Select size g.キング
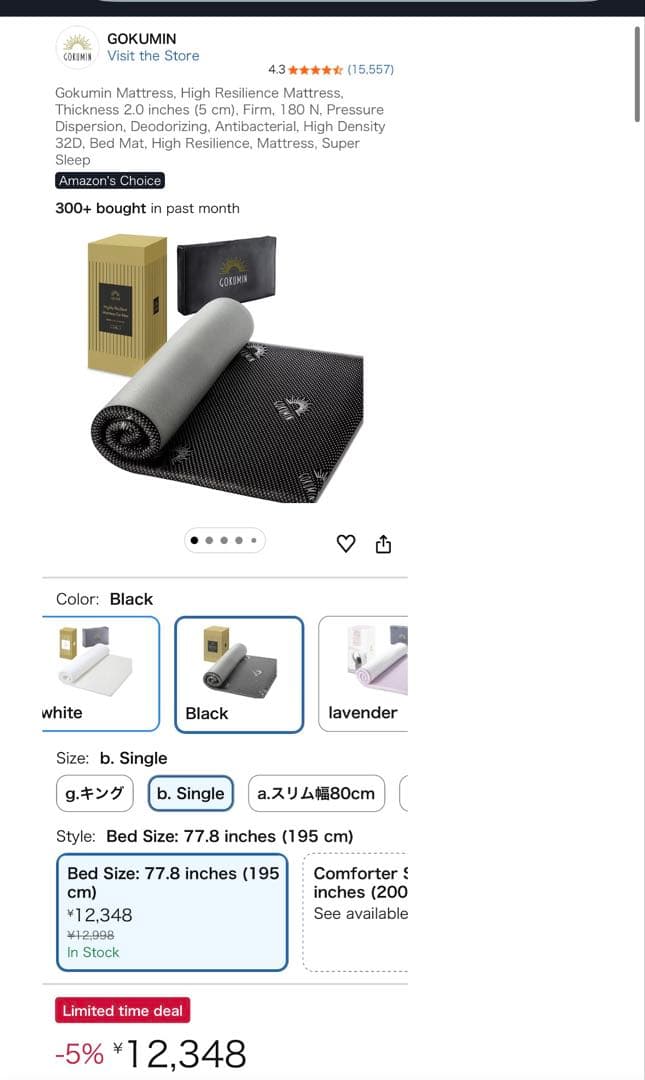Viewport: 645px width, 1080px height. click(x=95, y=794)
